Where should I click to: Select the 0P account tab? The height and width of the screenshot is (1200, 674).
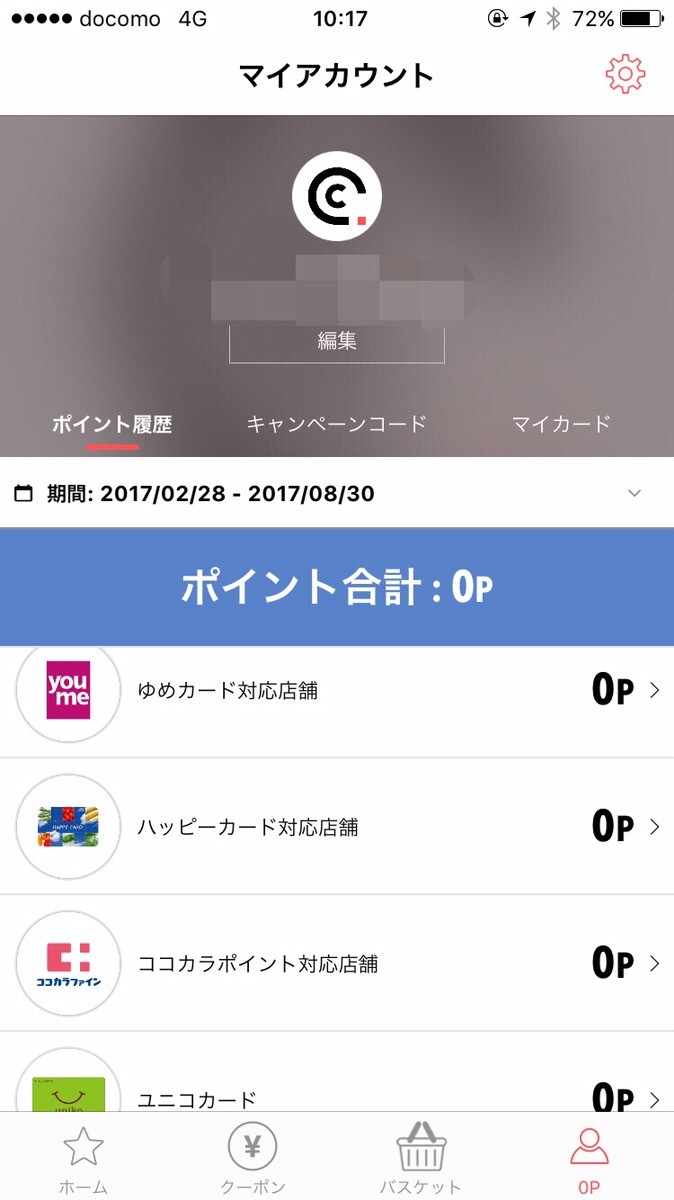click(589, 1158)
